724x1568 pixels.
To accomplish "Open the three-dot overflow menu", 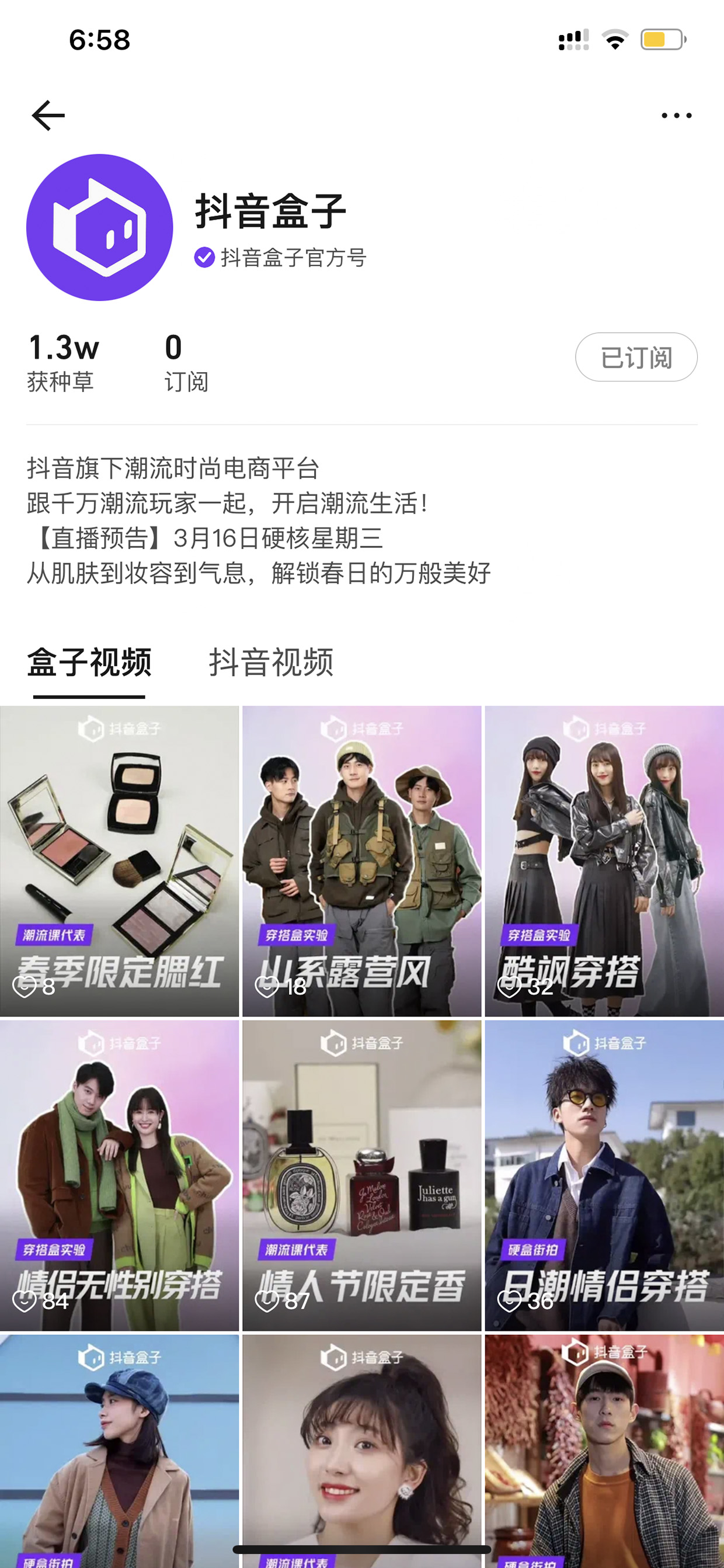I will (x=677, y=116).
